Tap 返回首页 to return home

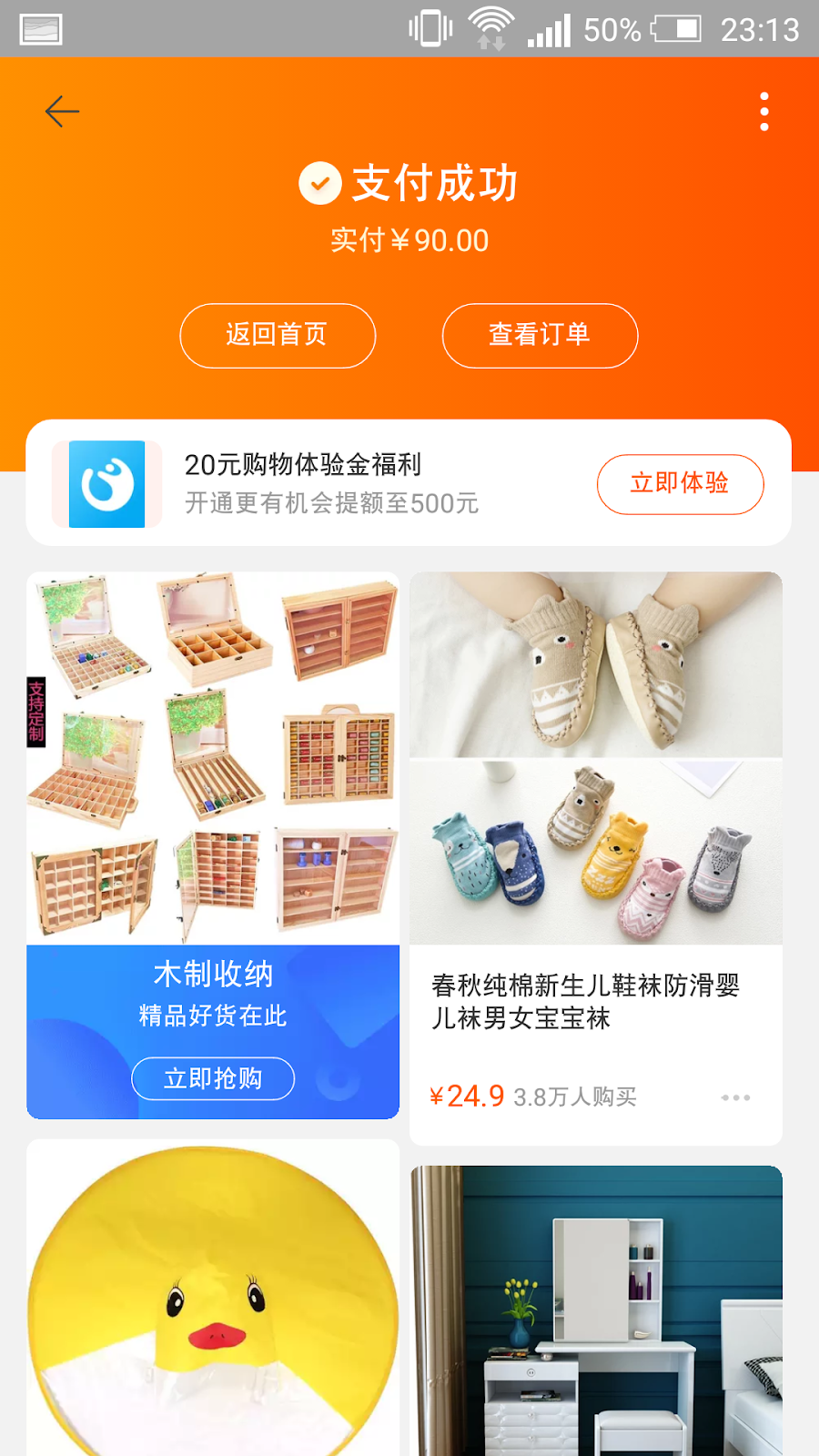(x=278, y=335)
